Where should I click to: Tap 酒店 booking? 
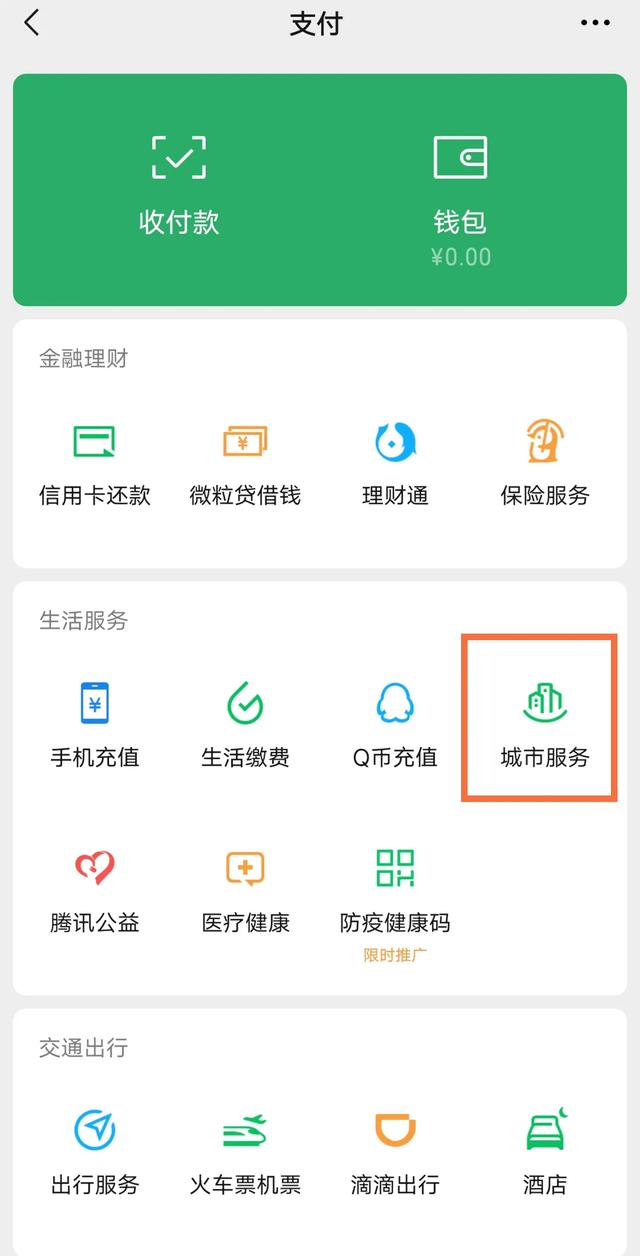545,1154
